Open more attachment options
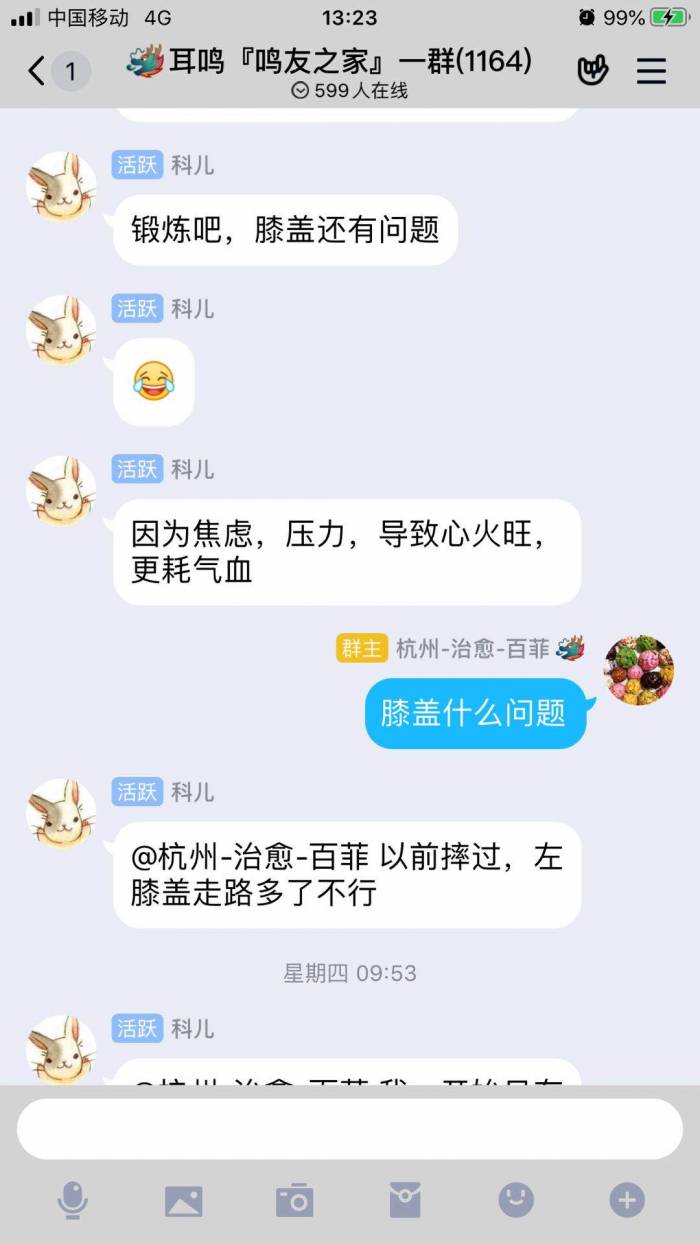Screen dimensions: 700x1244 [x=627, y=1200]
